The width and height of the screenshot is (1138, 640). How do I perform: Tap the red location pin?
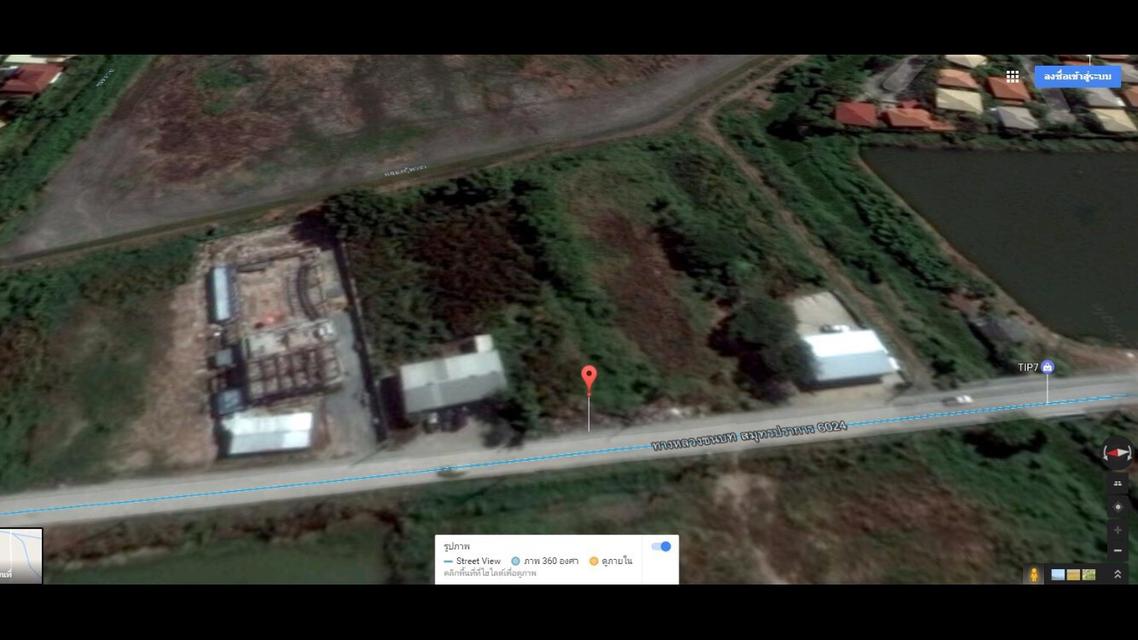(589, 379)
